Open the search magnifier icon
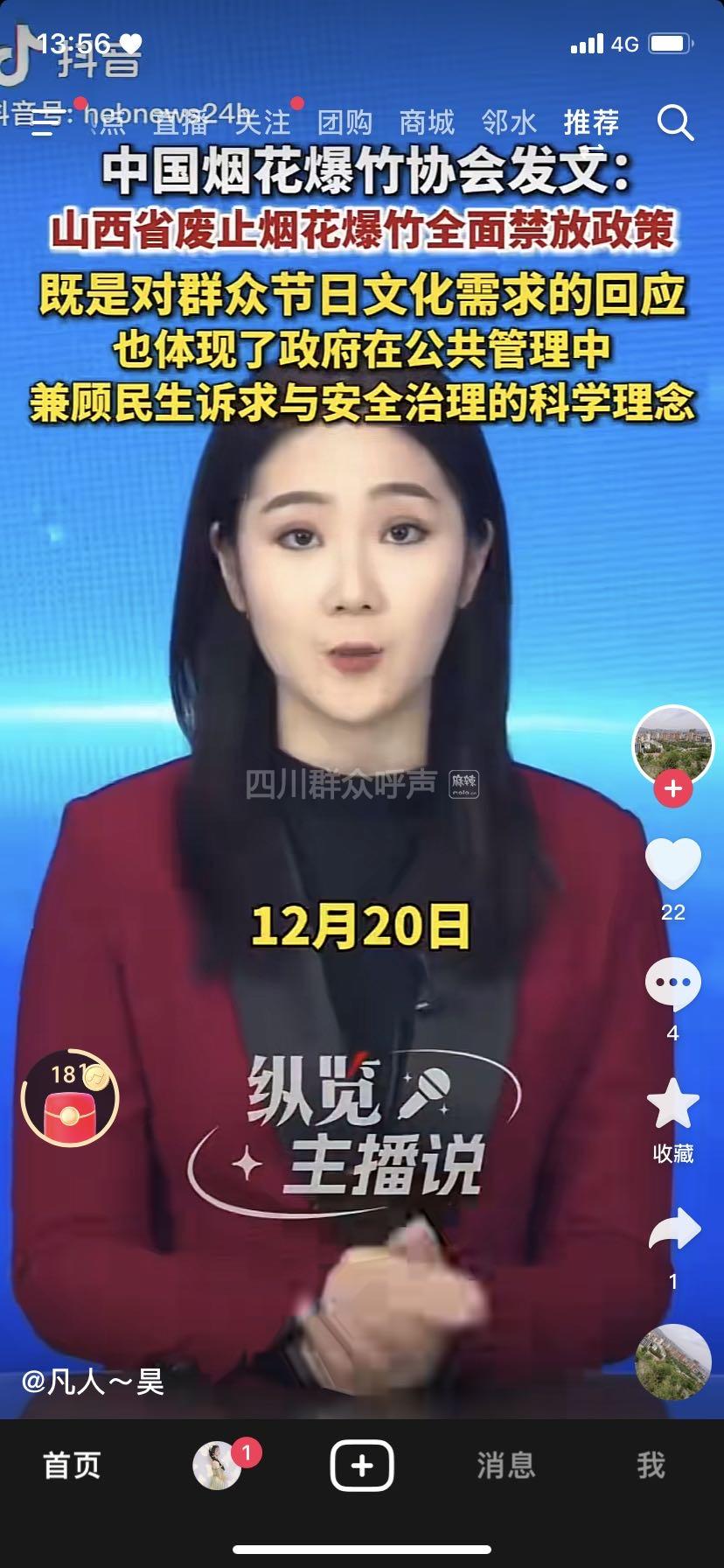This screenshot has height=1568, width=724. [674, 123]
